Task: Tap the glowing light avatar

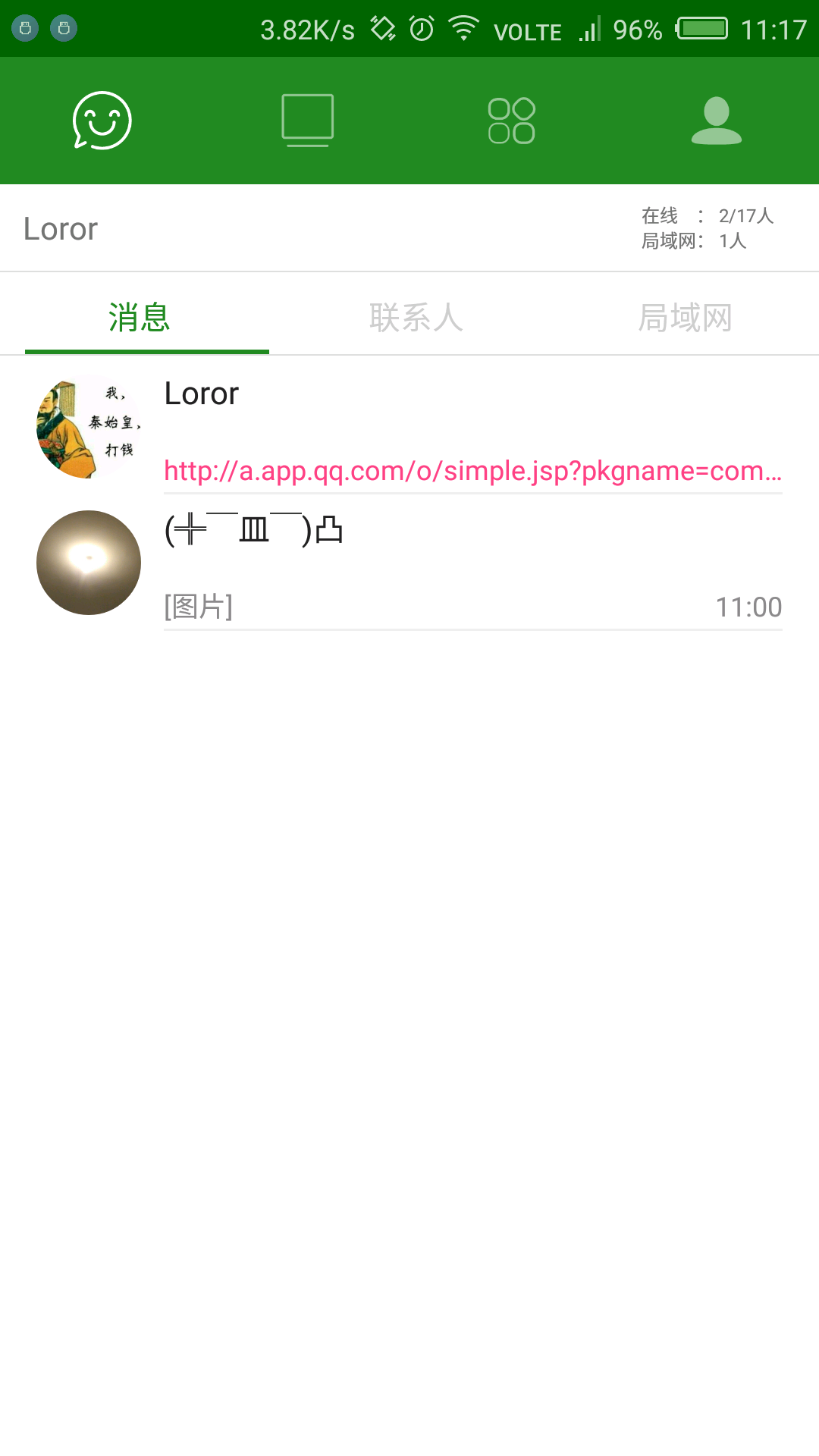Action: [89, 563]
